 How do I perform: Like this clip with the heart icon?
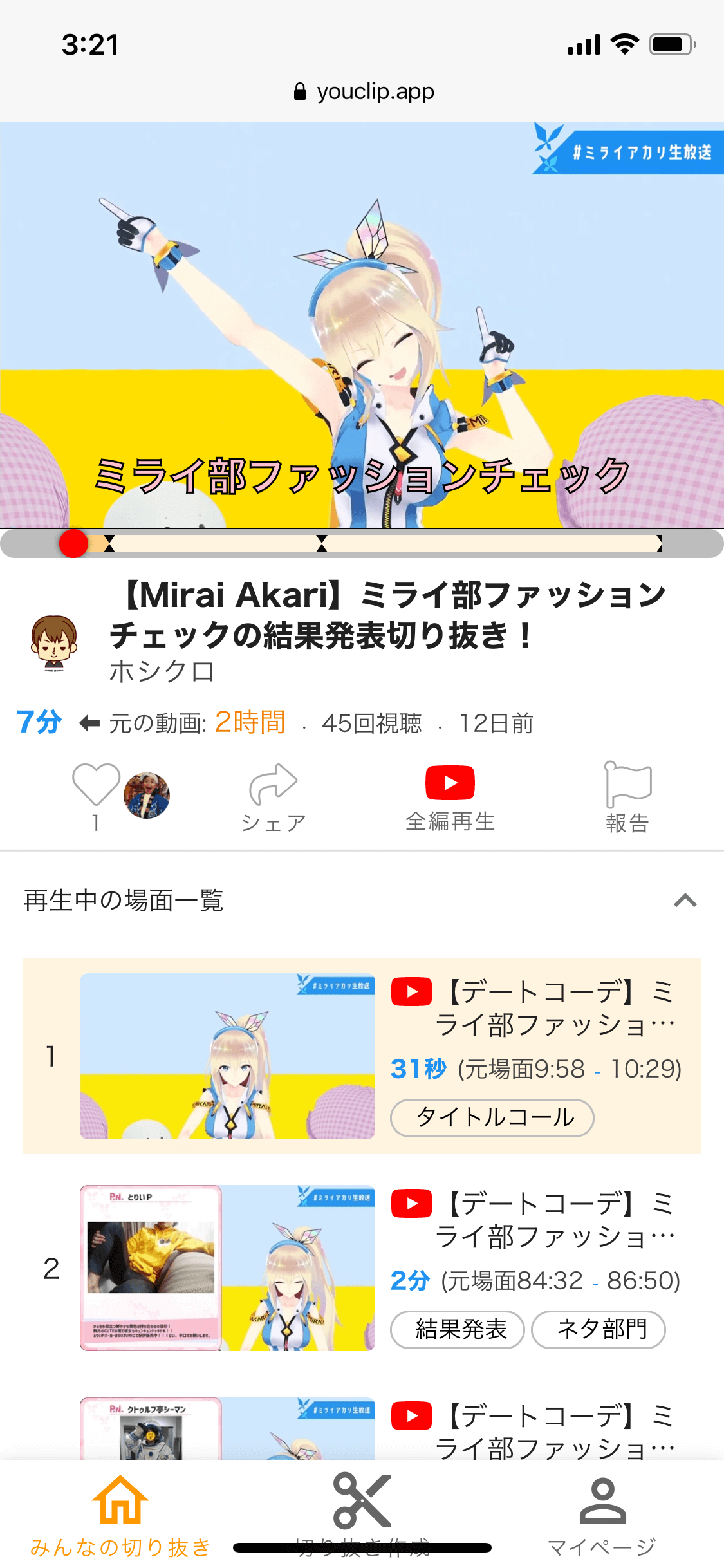point(96,785)
